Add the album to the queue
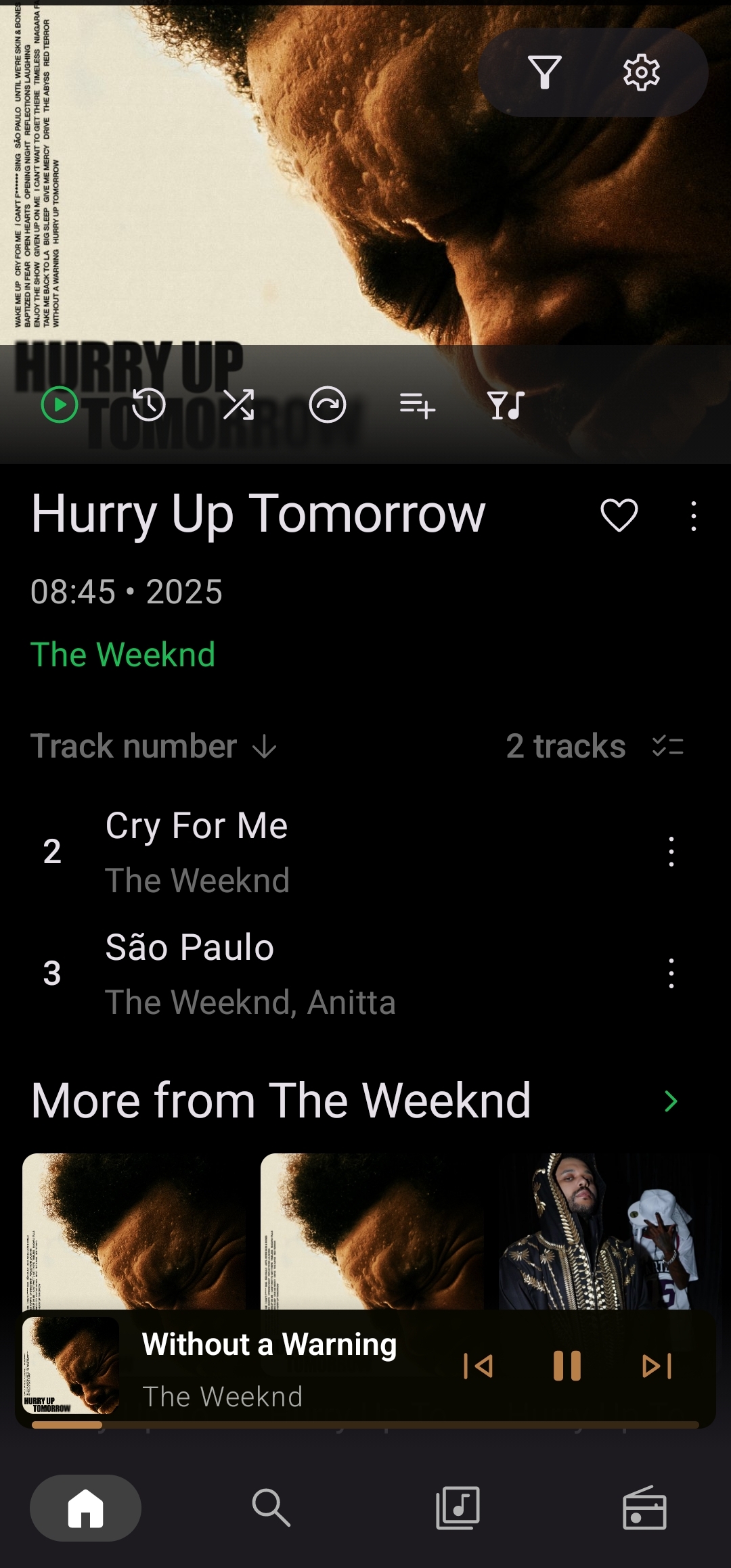The height and width of the screenshot is (1568, 731). pos(417,405)
